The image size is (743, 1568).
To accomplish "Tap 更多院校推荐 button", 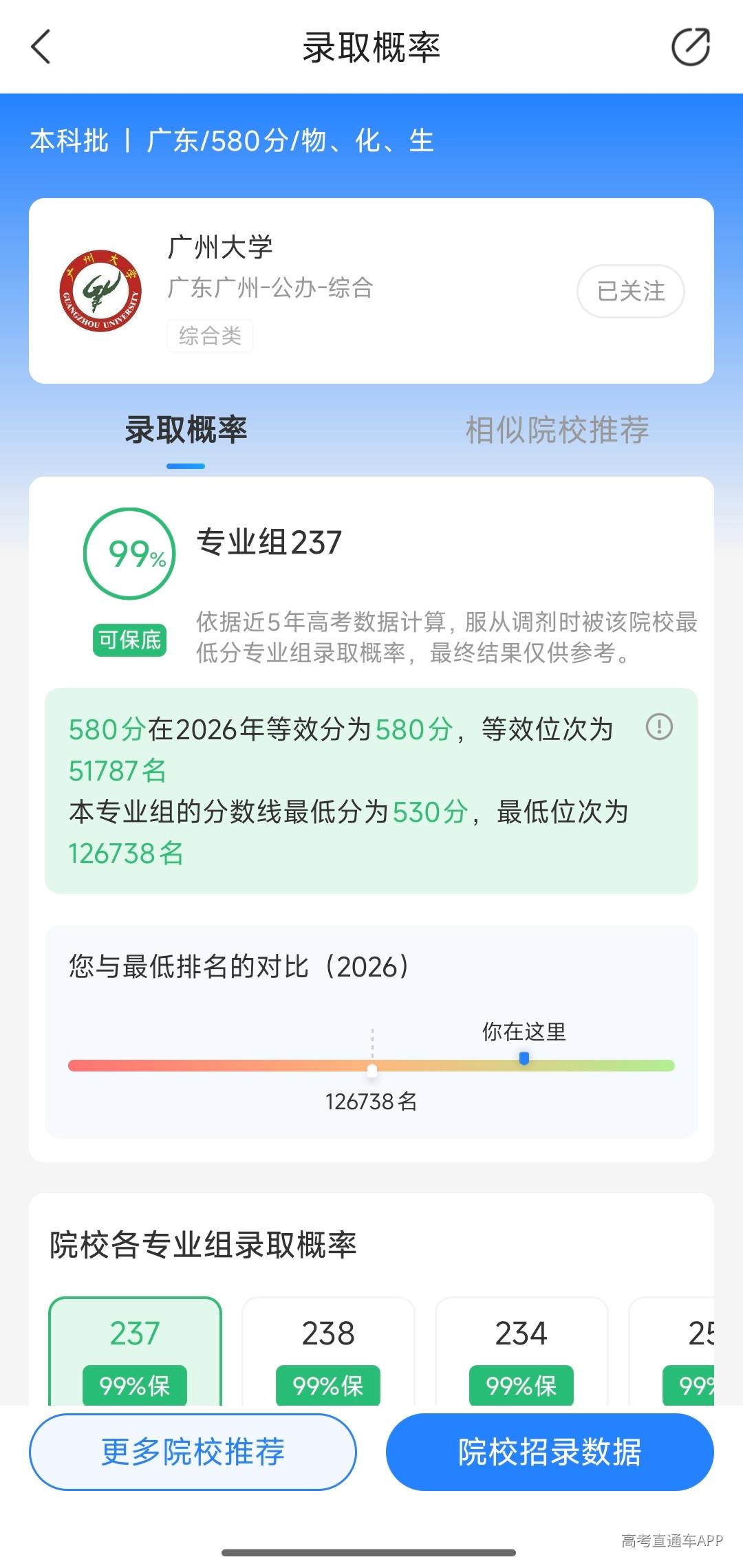I will pos(193,1452).
